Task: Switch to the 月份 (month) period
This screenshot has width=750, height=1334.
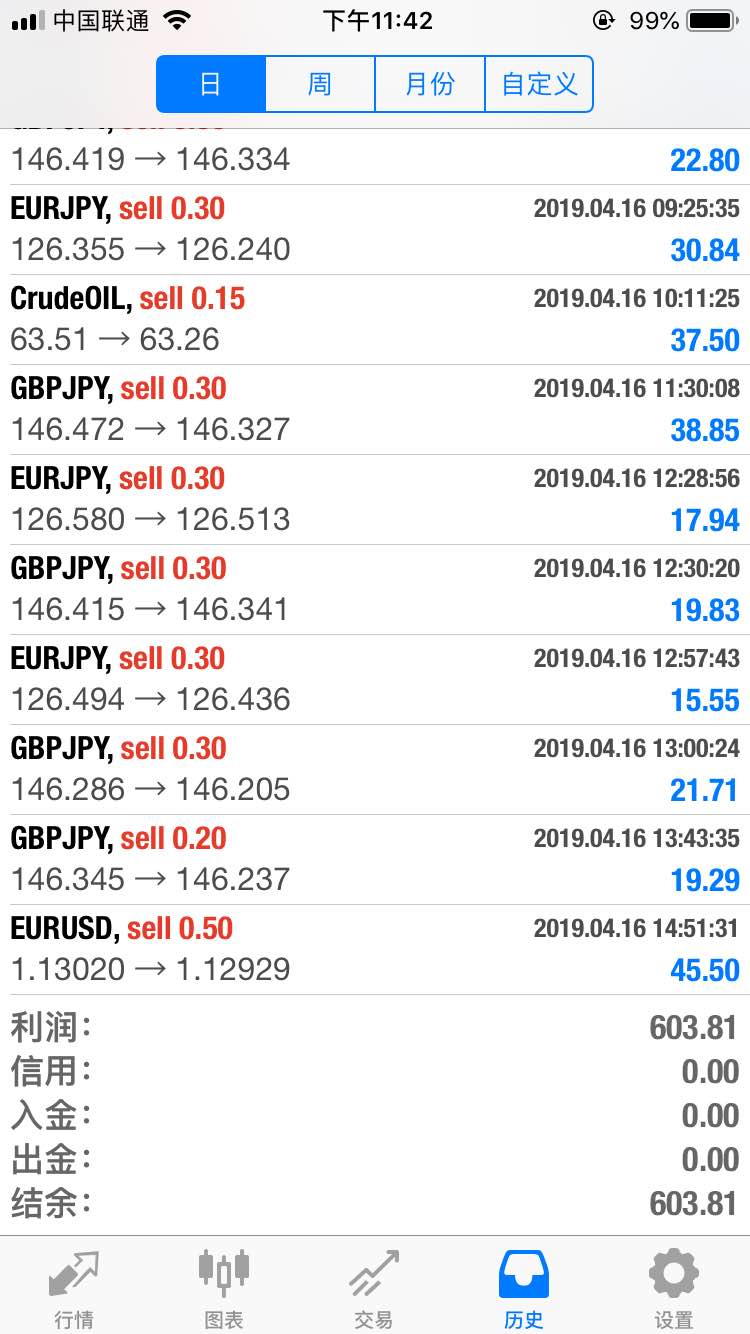Action: [x=429, y=84]
